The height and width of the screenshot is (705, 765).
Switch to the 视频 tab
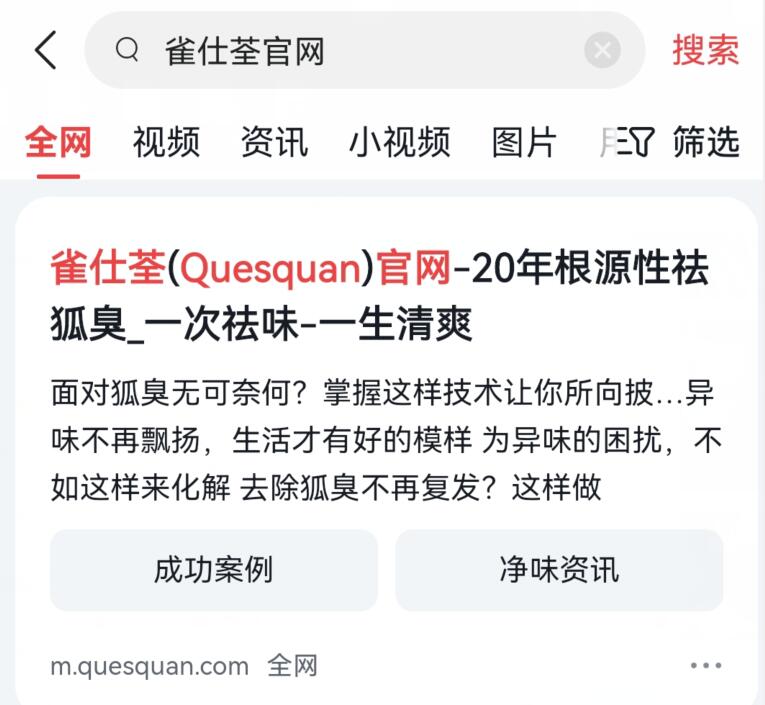166,142
